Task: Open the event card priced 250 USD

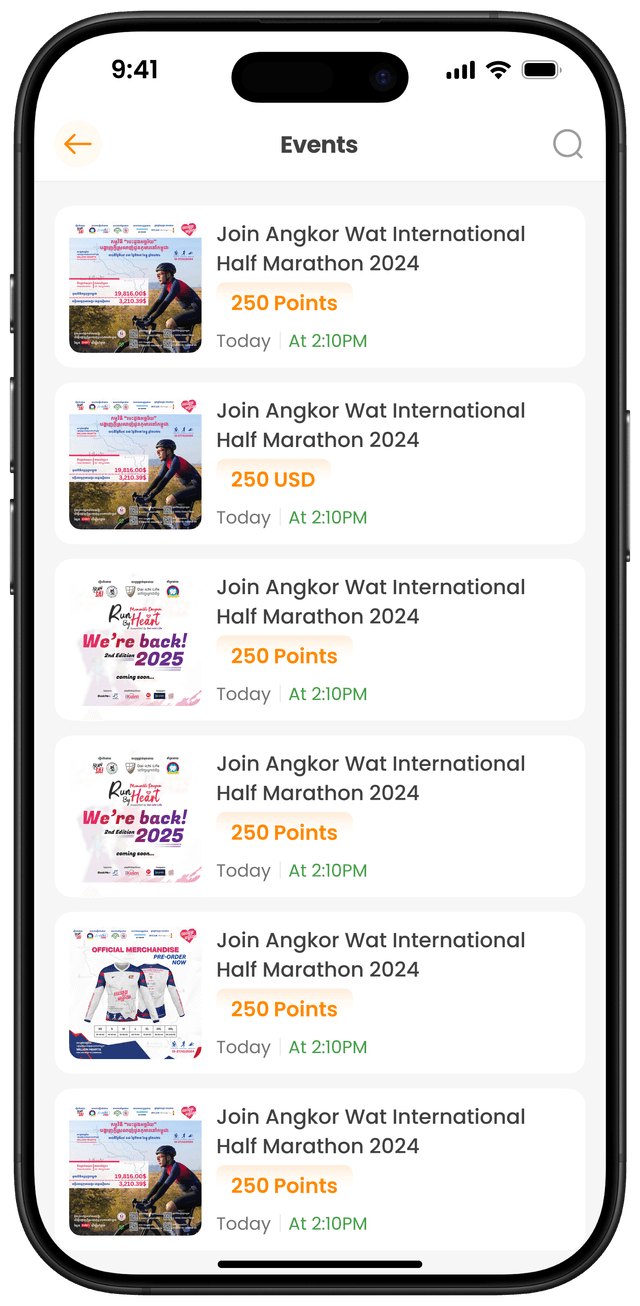Action: click(x=320, y=463)
